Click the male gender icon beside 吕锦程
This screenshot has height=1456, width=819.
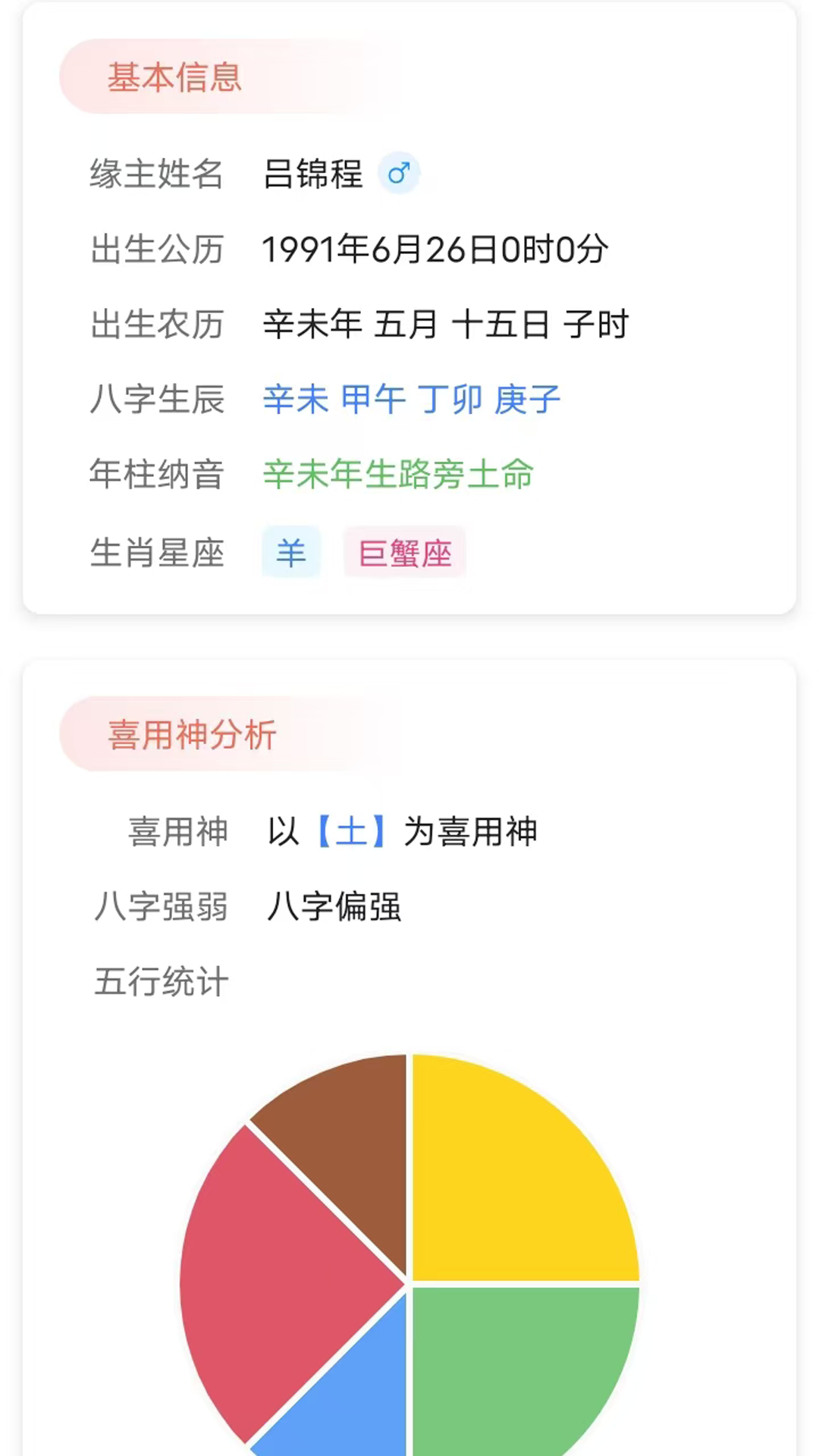tap(400, 173)
